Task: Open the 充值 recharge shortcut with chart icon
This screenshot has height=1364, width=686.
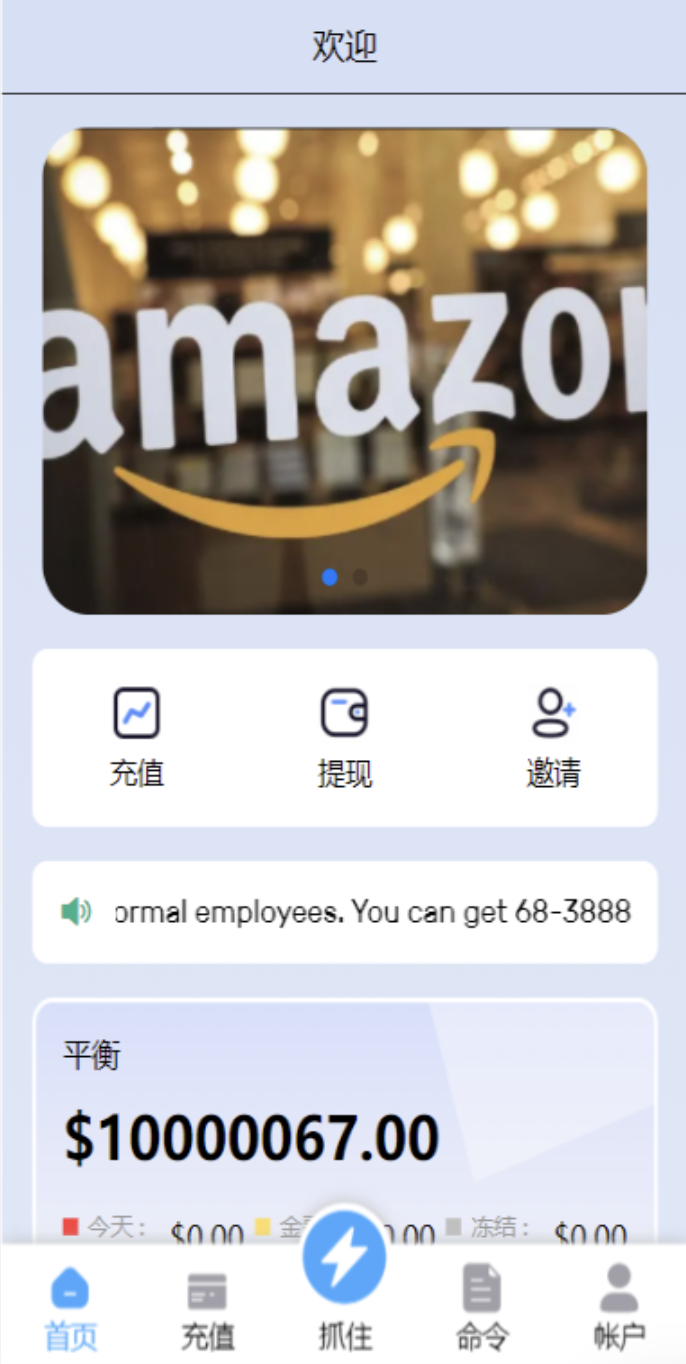Action: [137, 738]
